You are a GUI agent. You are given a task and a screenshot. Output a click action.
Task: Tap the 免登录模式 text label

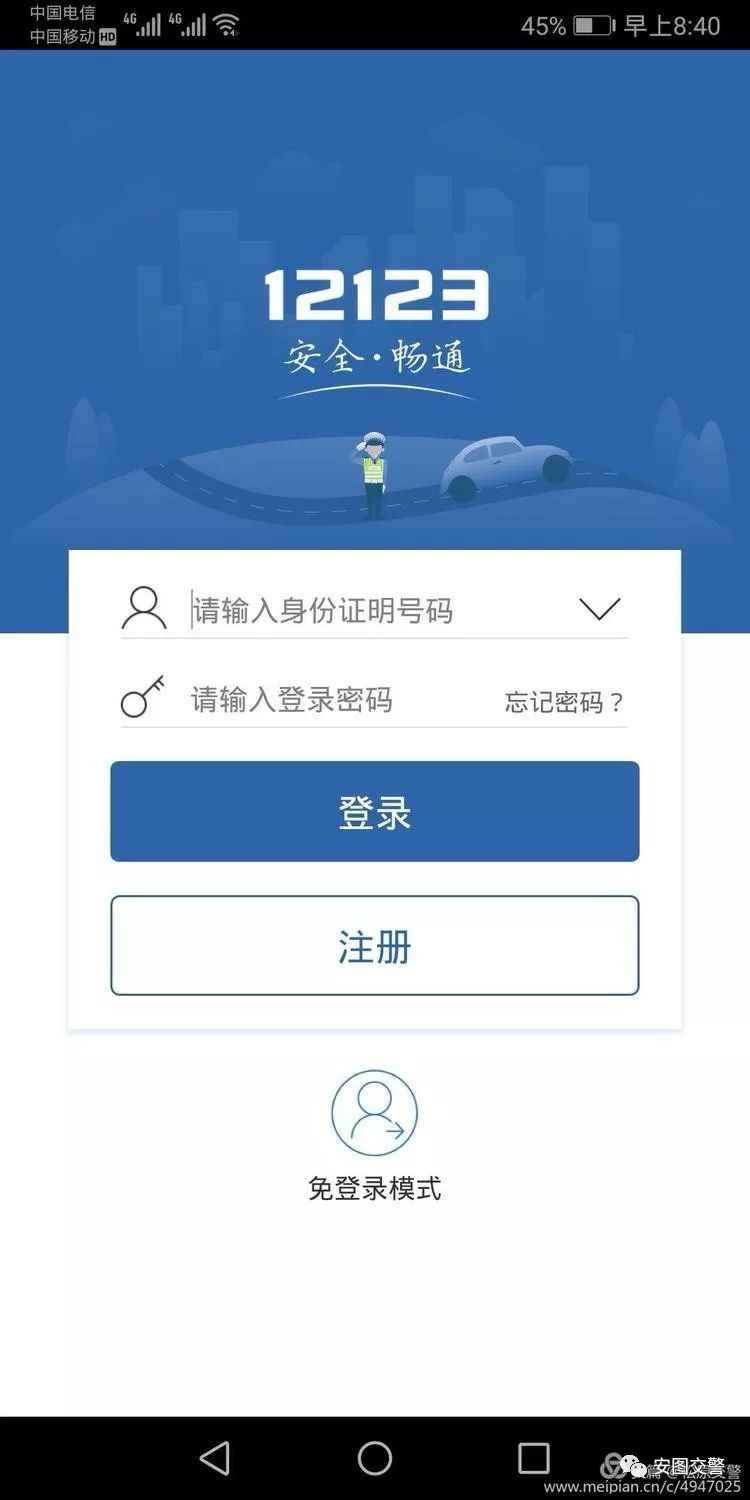click(374, 1188)
